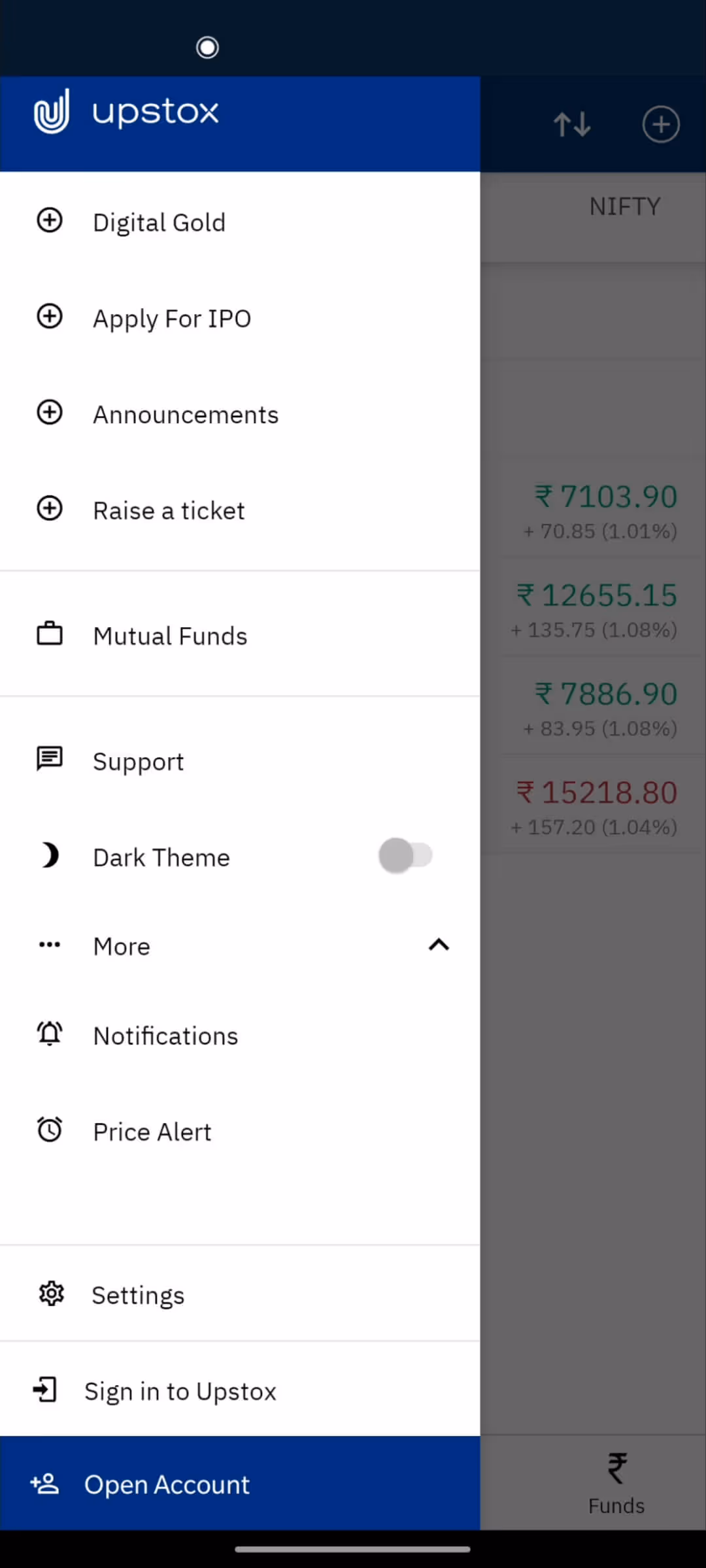Image resolution: width=706 pixels, height=1568 pixels.
Task: Select Apply For IPO
Action: coord(240,318)
